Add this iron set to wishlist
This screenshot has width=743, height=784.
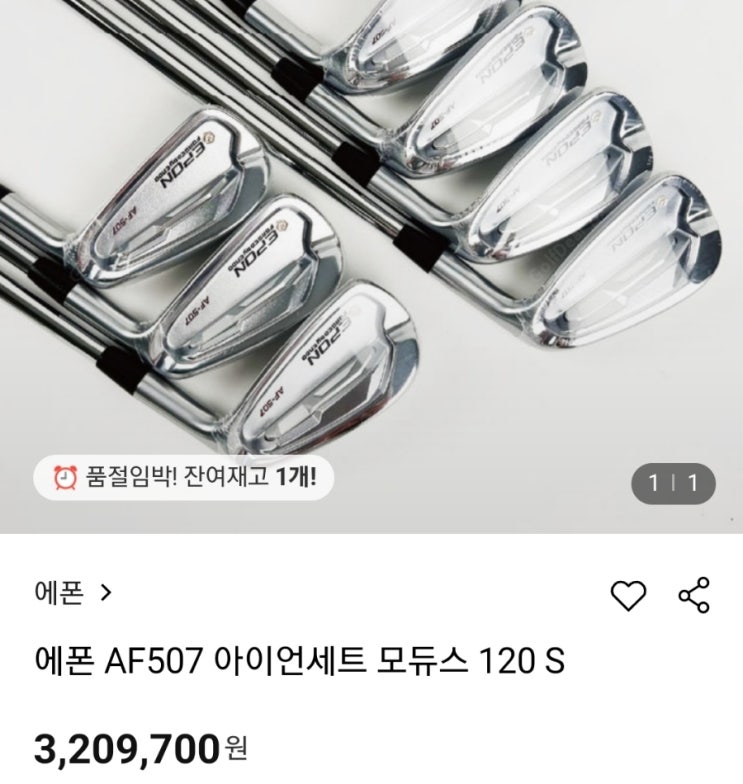(628, 595)
